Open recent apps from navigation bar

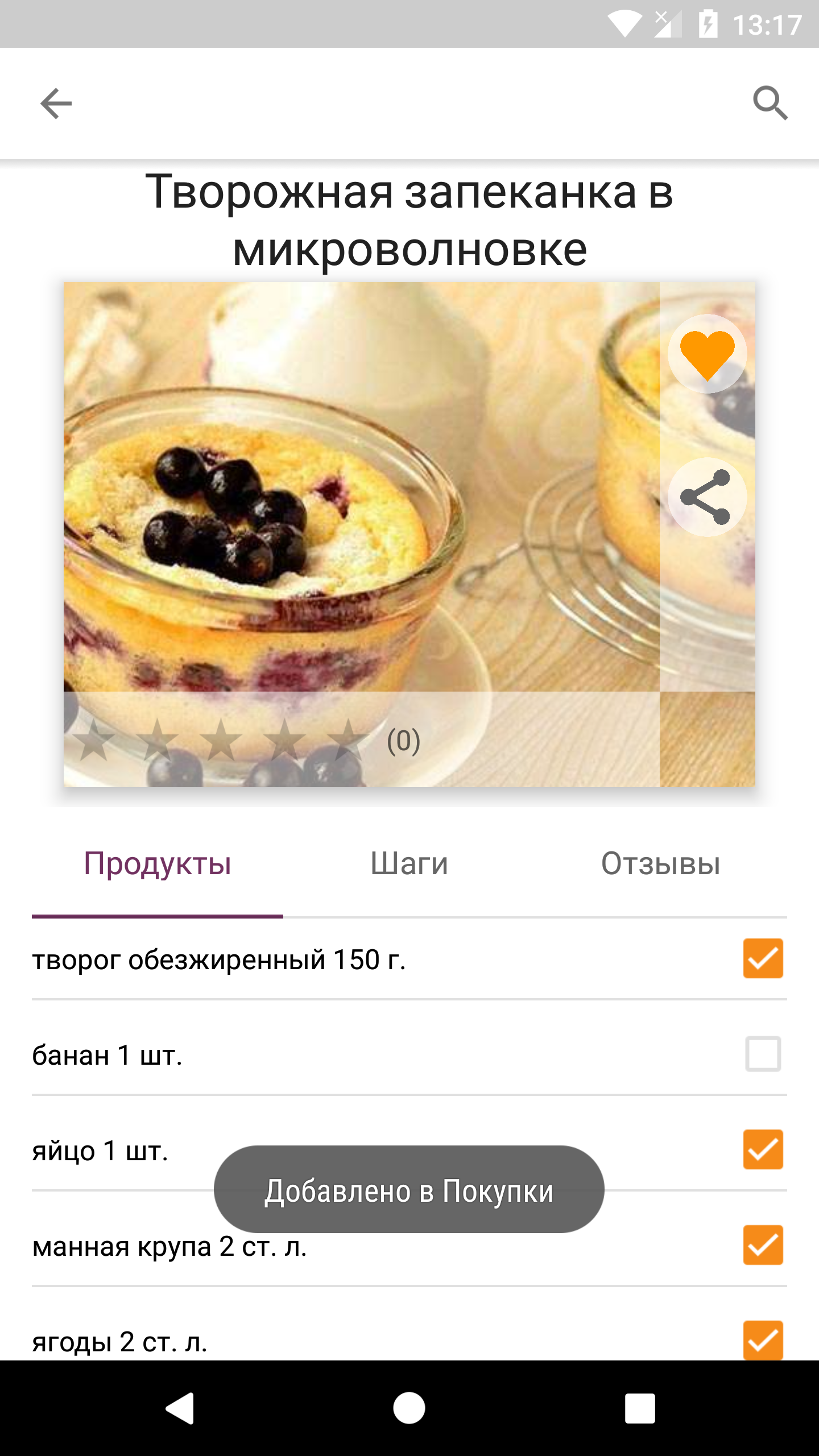coord(640,1408)
